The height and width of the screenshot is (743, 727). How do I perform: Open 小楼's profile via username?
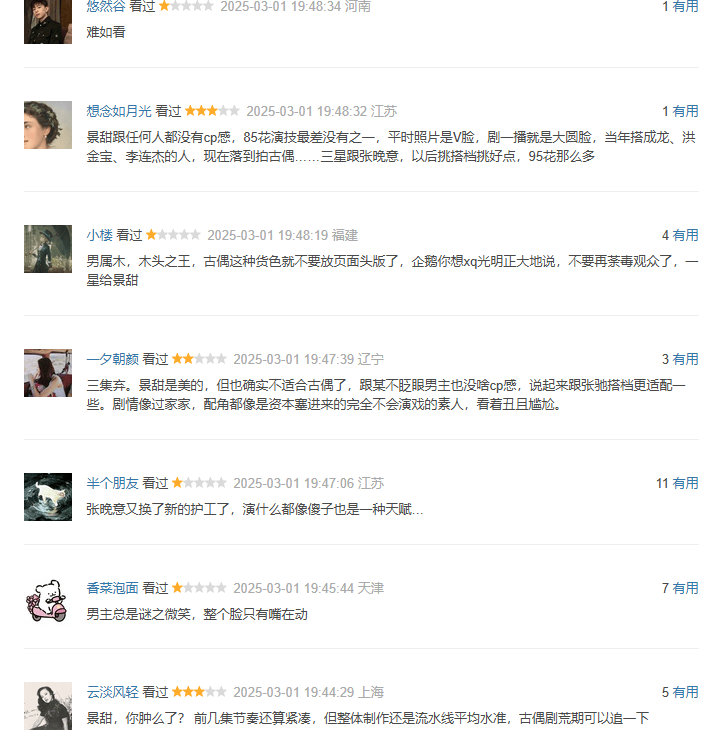[99, 235]
